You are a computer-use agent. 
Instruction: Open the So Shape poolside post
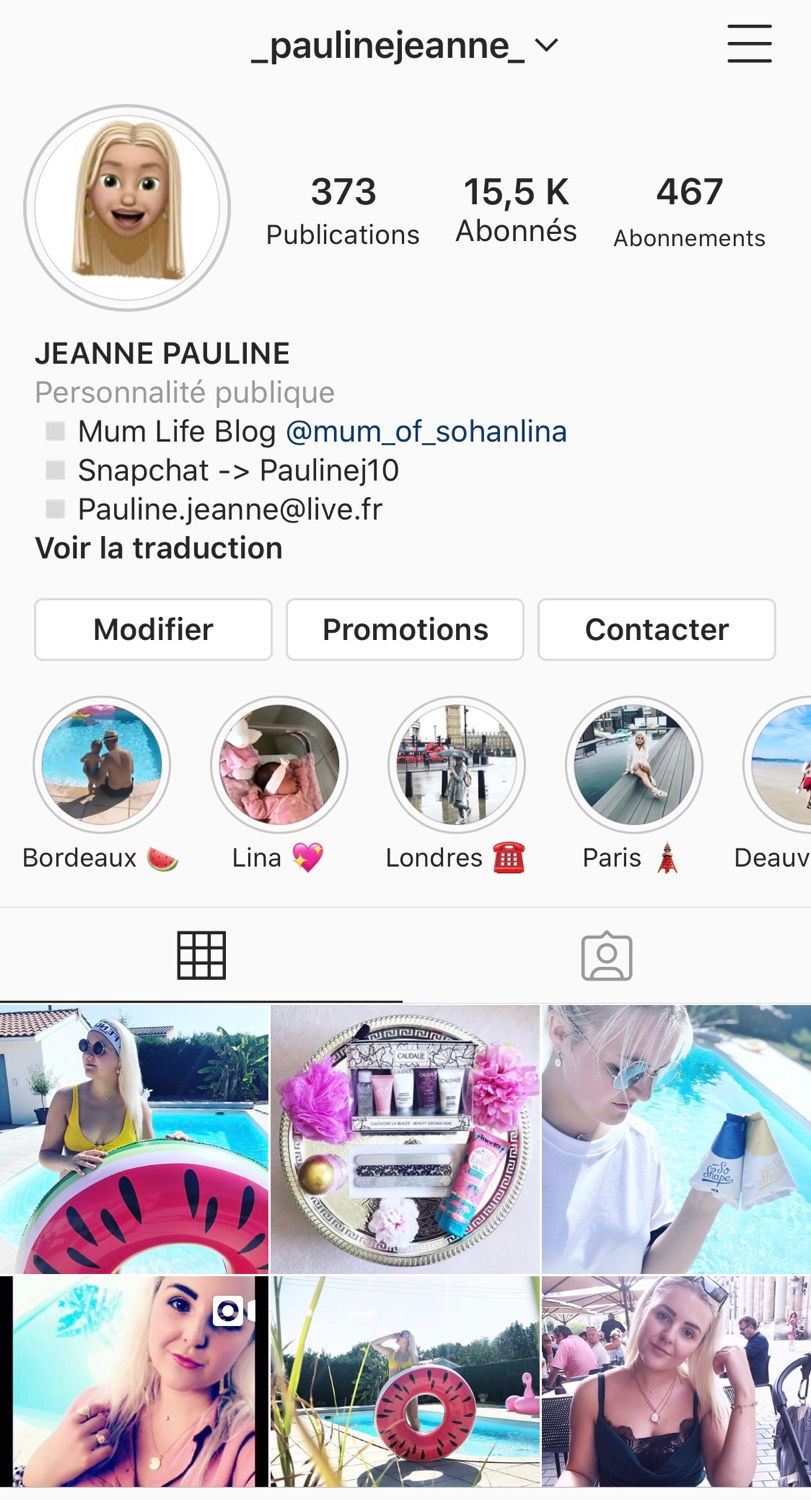tap(677, 1139)
